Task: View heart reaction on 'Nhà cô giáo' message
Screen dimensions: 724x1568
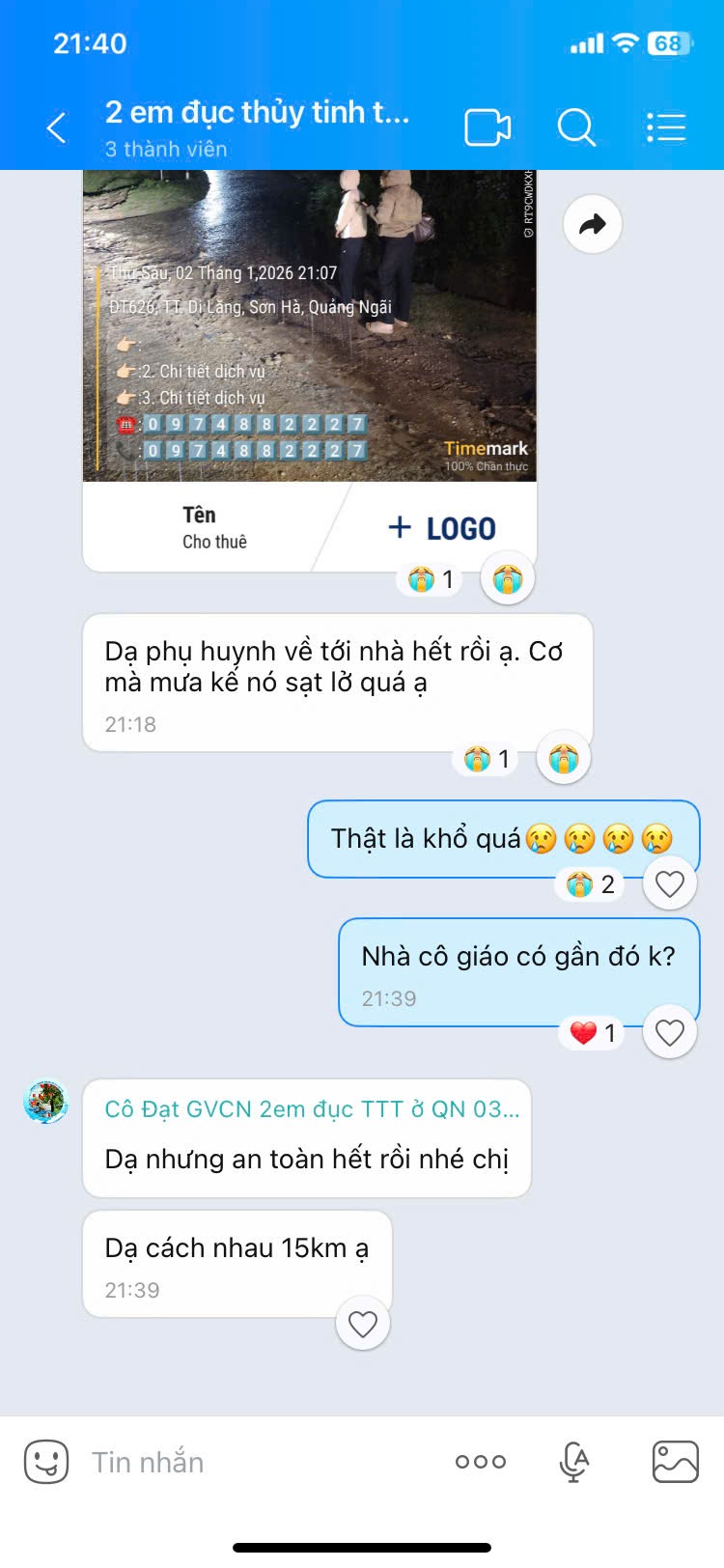Action: point(592,1033)
